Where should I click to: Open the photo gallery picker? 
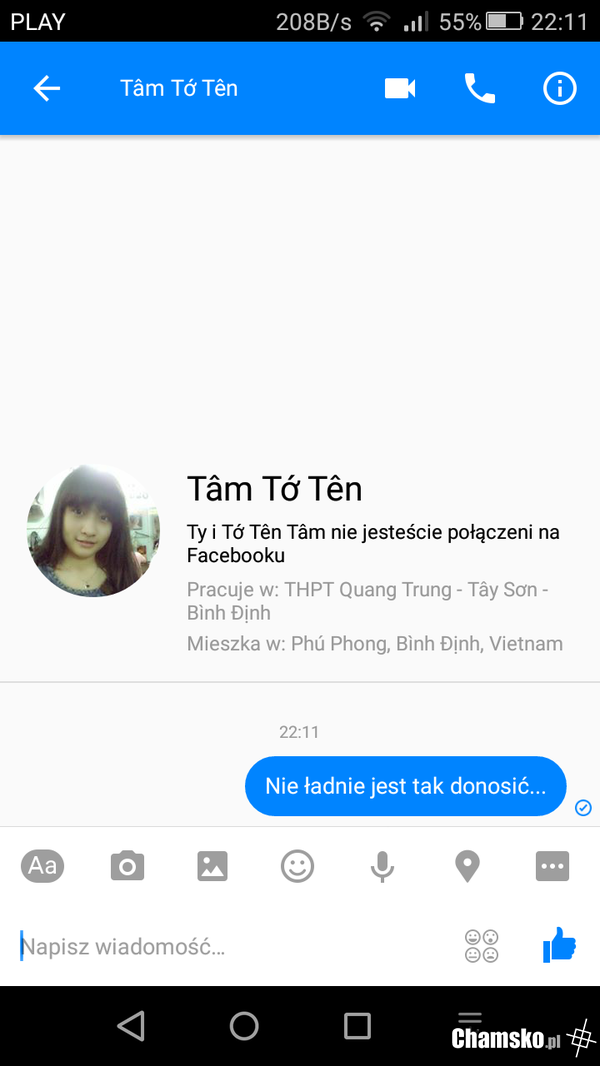212,865
